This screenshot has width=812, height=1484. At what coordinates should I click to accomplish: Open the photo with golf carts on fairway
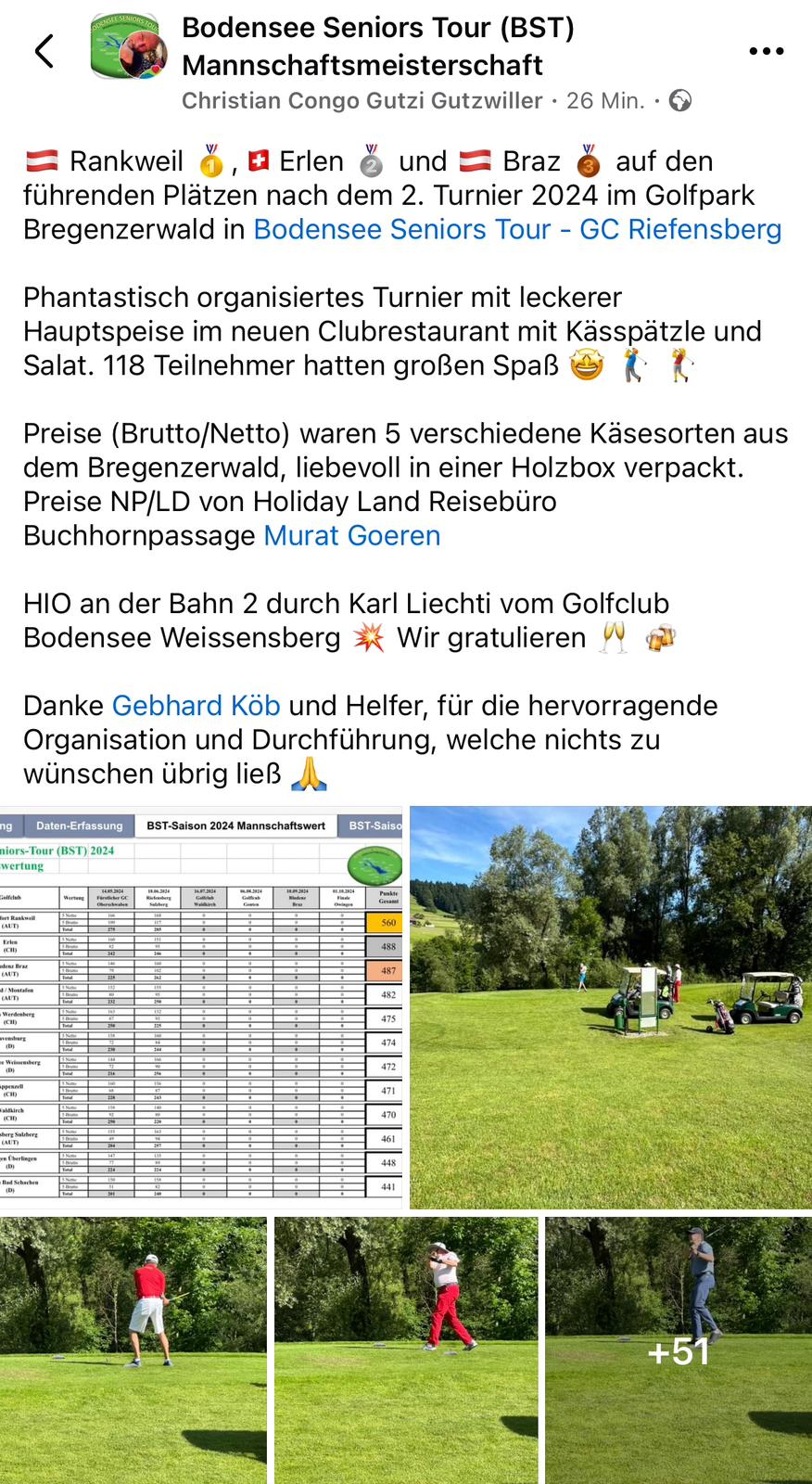tap(611, 1007)
